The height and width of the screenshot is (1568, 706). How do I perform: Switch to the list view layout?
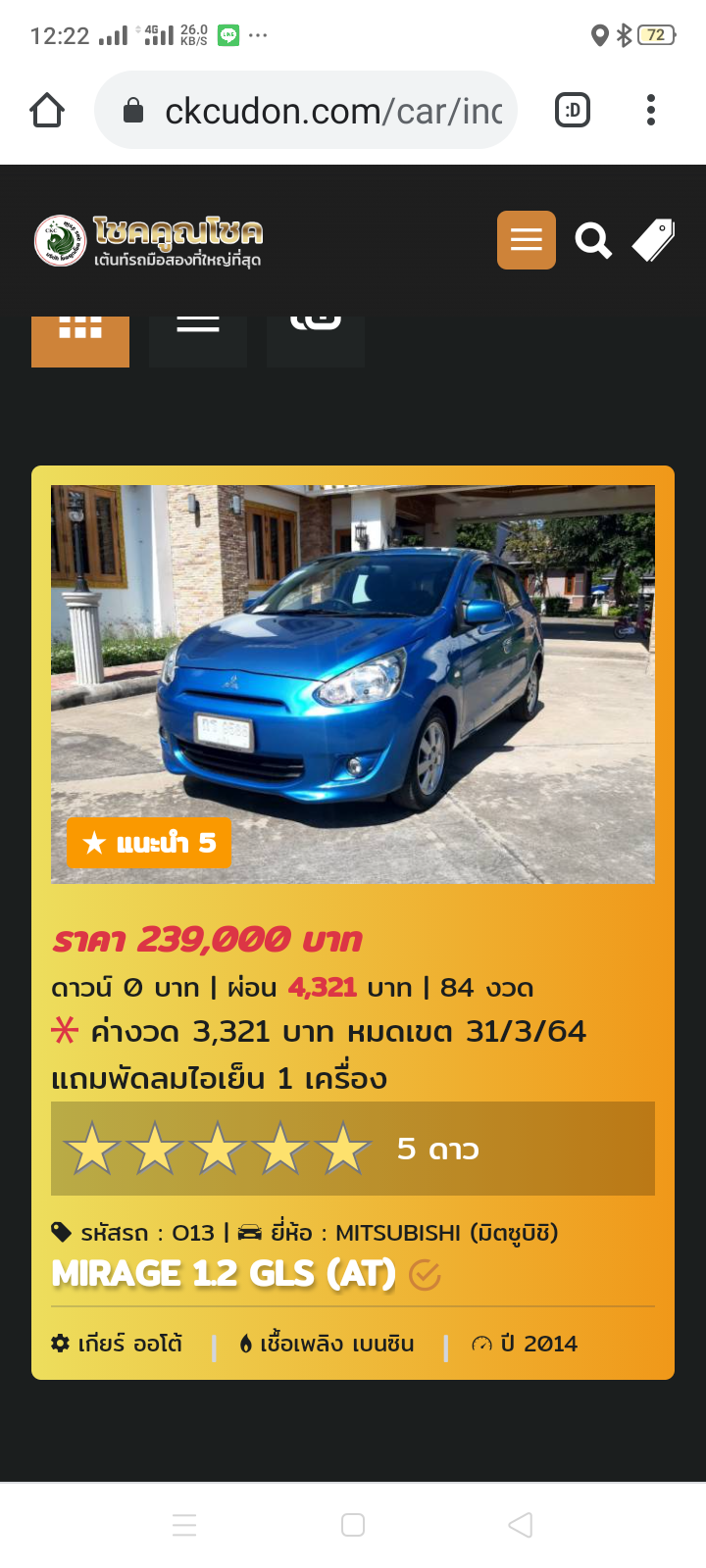coord(198,341)
